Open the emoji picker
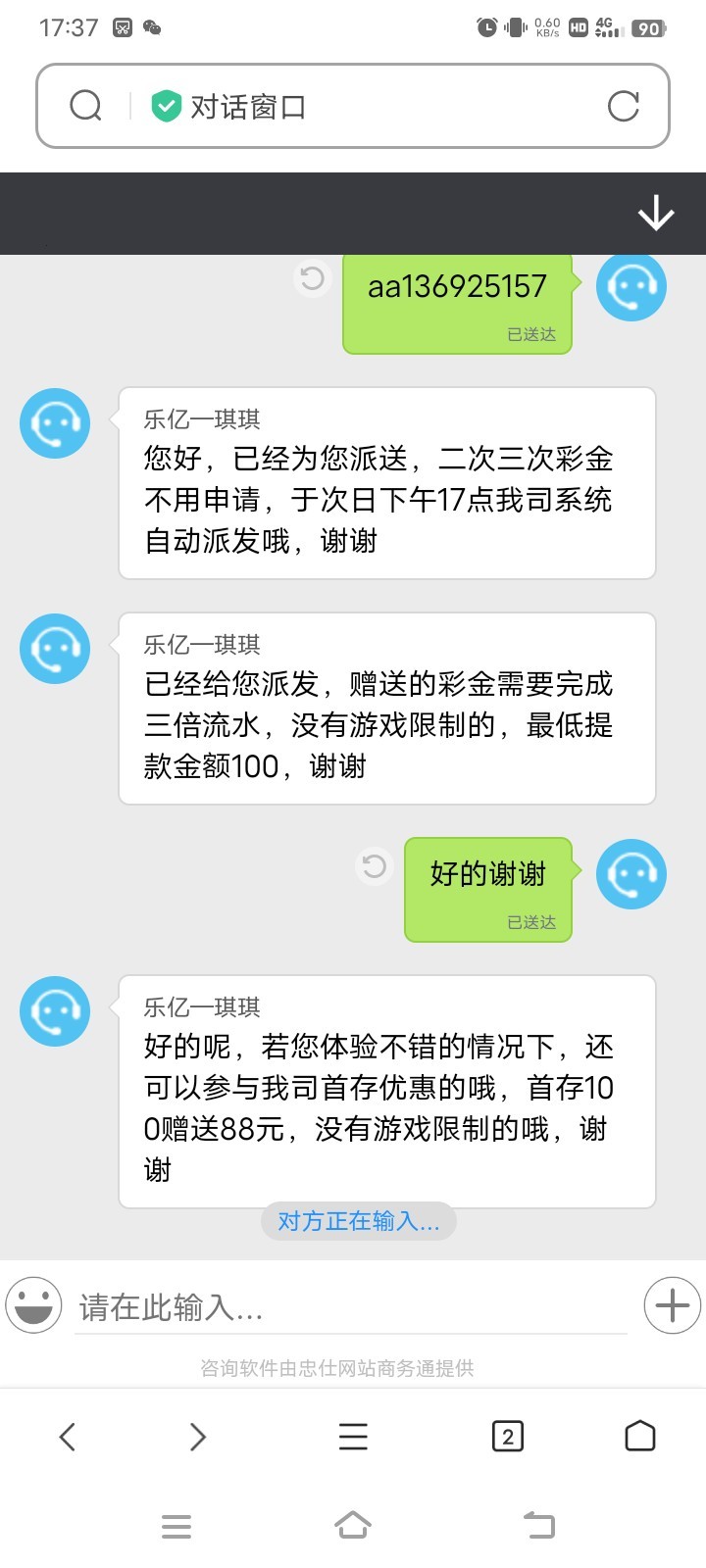This screenshot has height=1568, width=706. pos(33,1305)
